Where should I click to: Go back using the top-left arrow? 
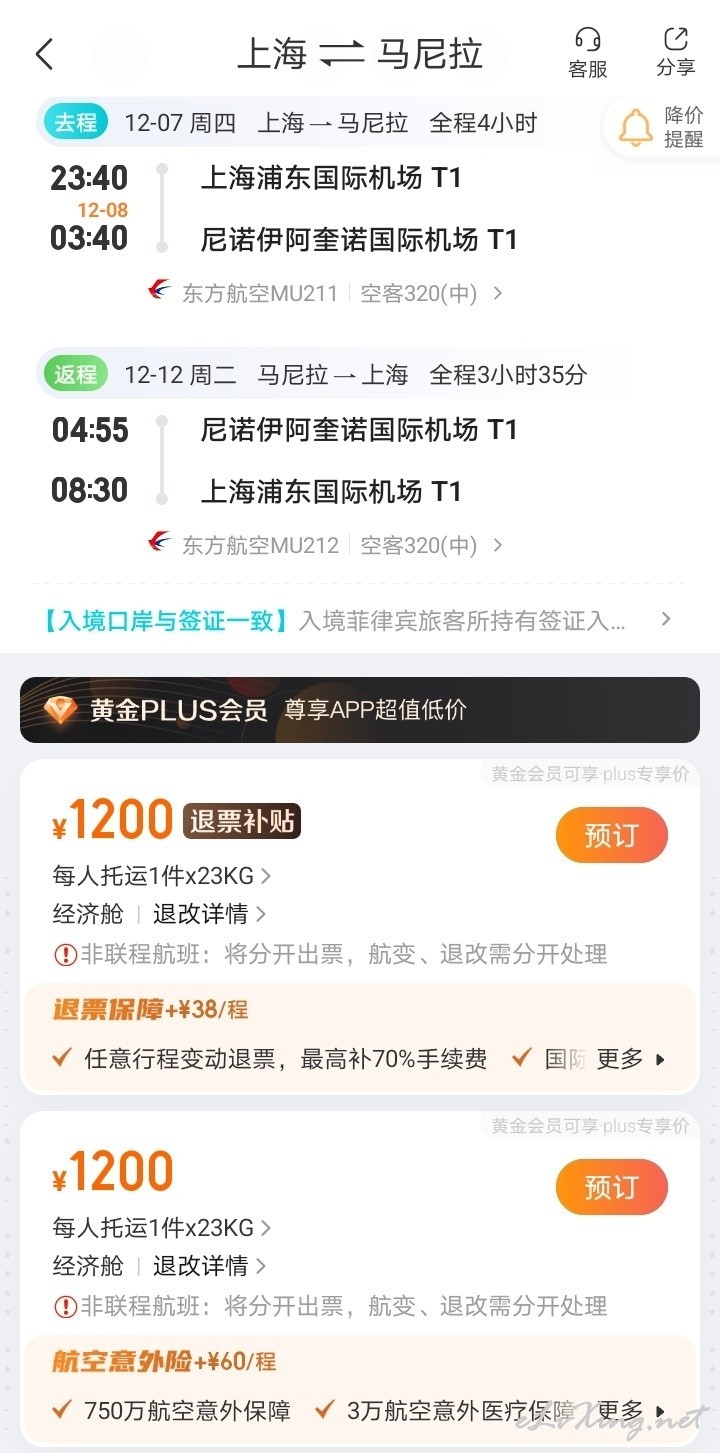tap(44, 54)
